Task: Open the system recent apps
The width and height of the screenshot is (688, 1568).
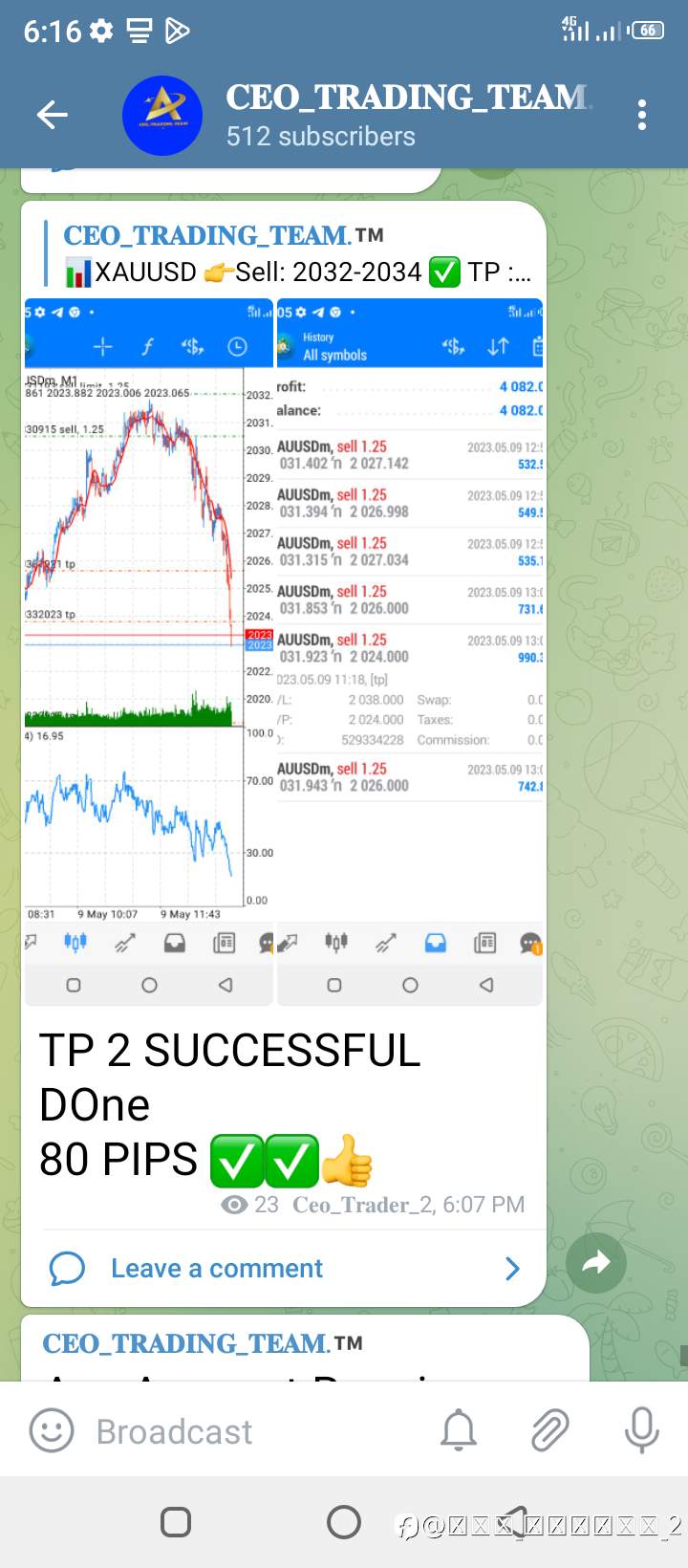Action: click(x=176, y=1521)
